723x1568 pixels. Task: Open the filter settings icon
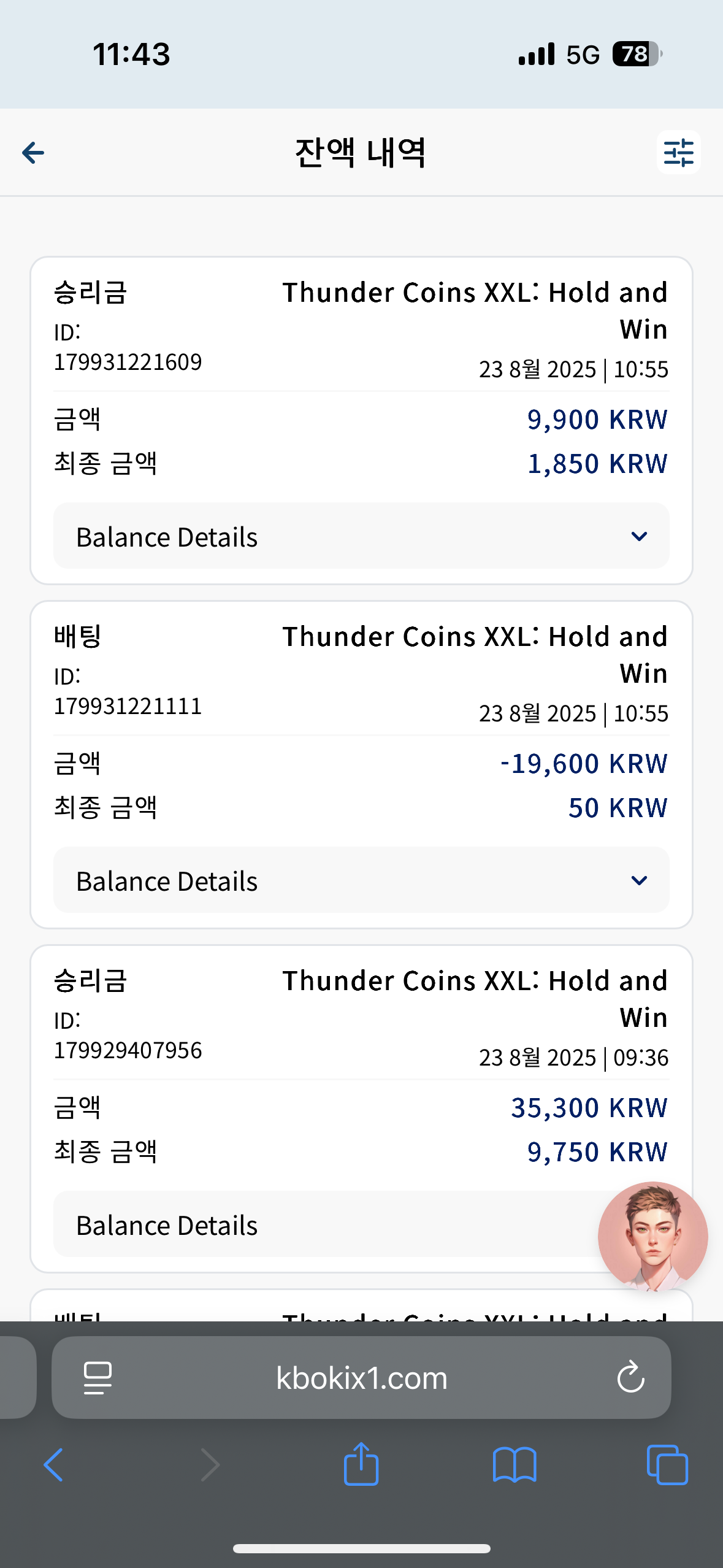point(678,152)
